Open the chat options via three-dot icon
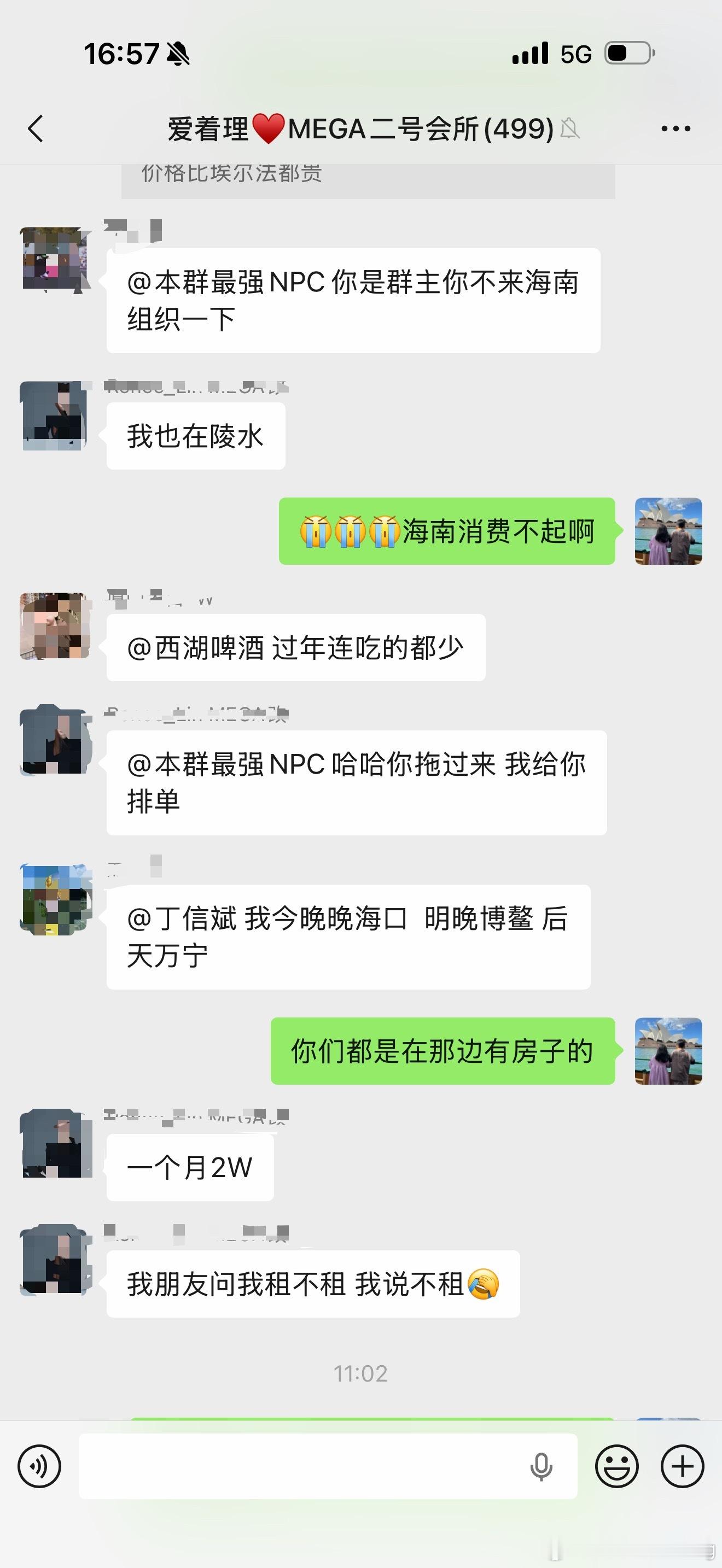This screenshot has height=1568, width=722. pyautogui.click(x=676, y=129)
